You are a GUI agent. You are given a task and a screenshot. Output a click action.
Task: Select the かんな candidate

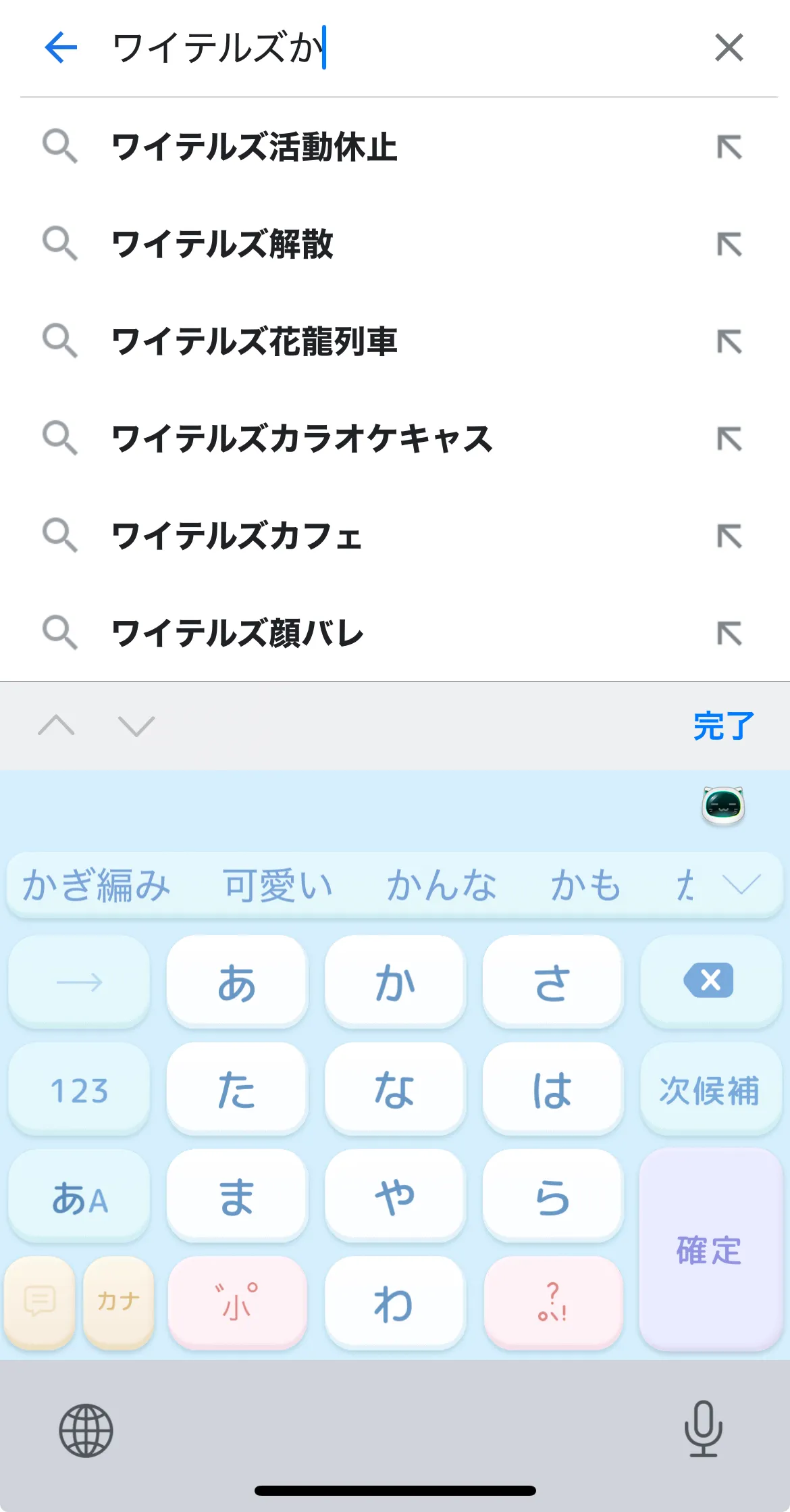click(x=442, y=885)
